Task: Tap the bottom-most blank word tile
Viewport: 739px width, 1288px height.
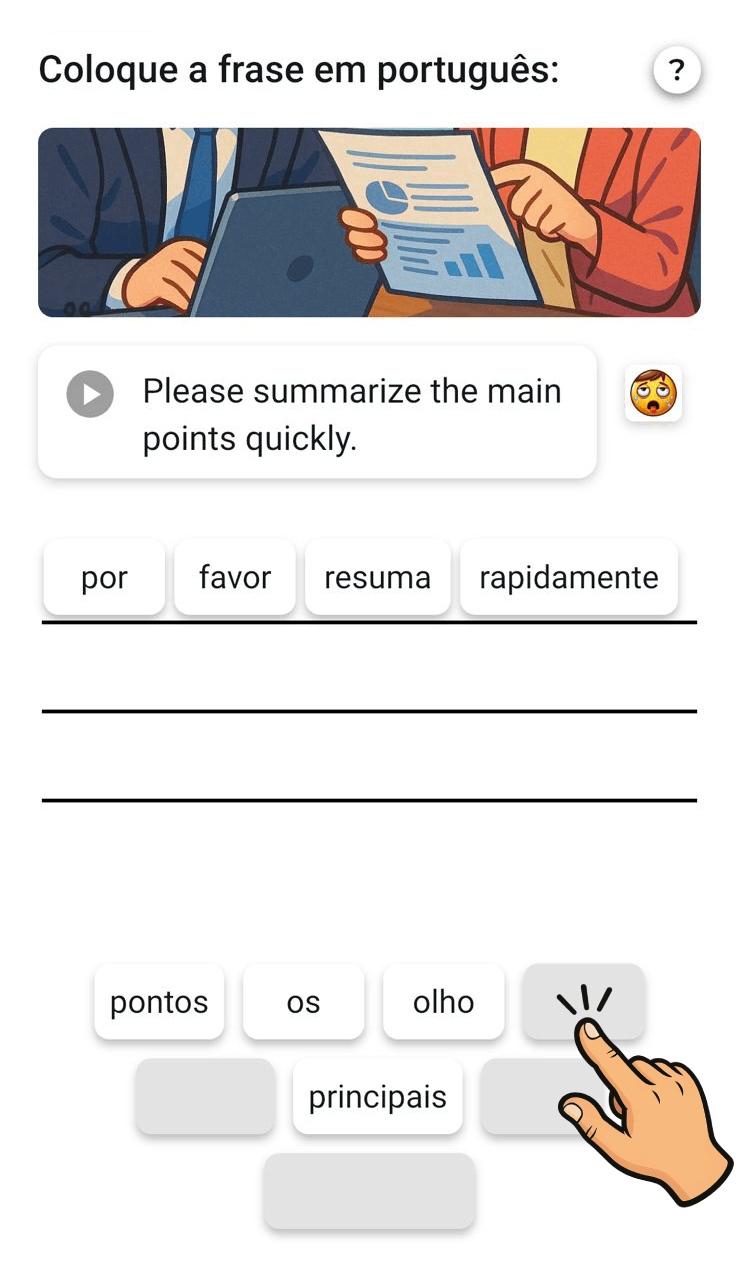Action: (x=369, y=1191)
